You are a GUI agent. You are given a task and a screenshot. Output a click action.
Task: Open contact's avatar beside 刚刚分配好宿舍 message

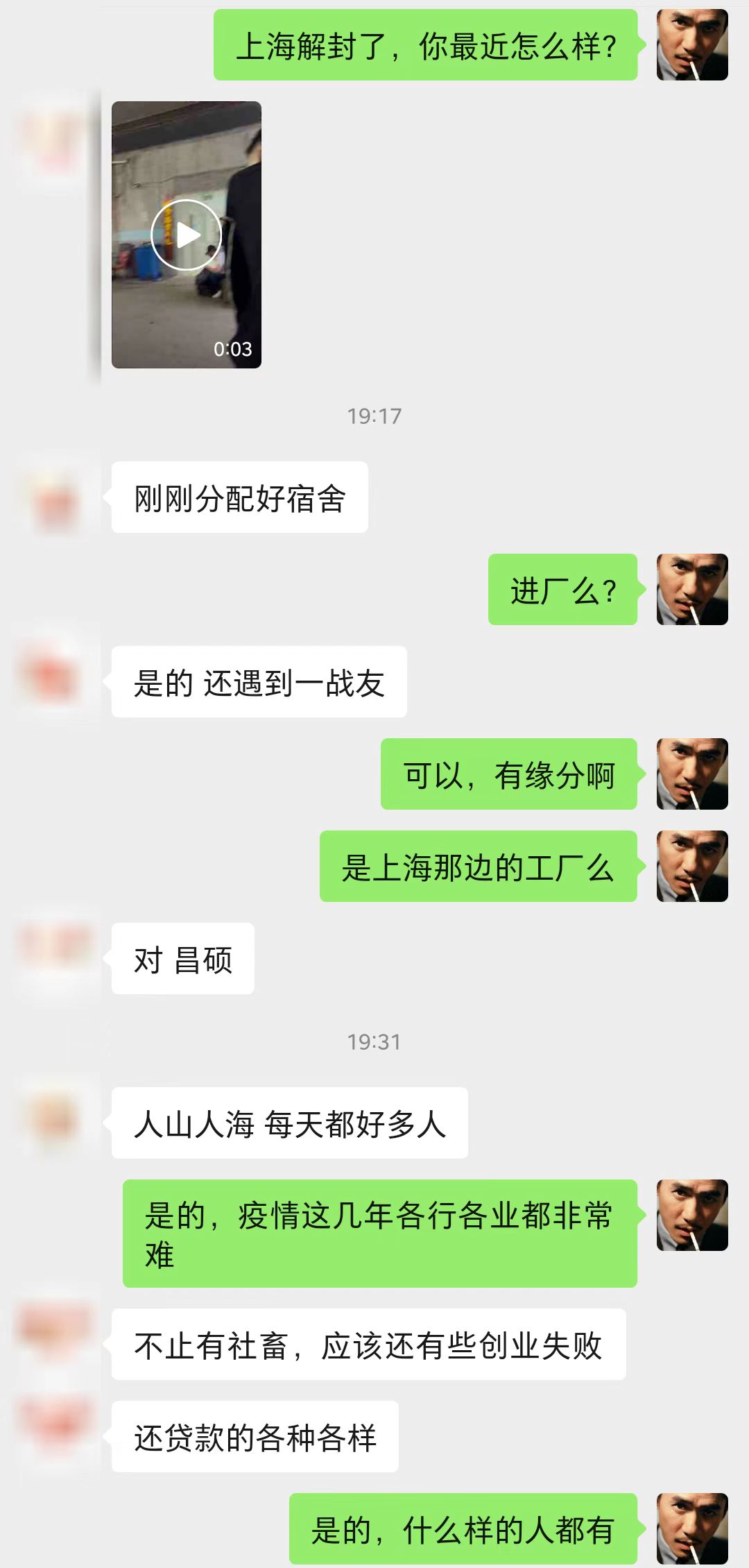pyautogui.click(x=55, y=497)
